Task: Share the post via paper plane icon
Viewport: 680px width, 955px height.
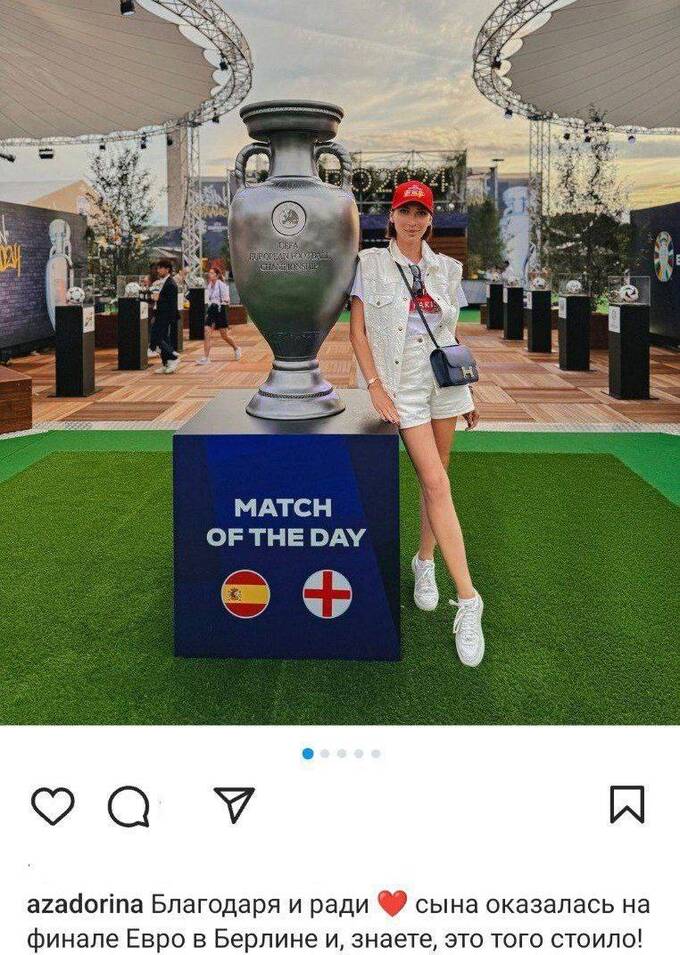Action: [234, 804]
